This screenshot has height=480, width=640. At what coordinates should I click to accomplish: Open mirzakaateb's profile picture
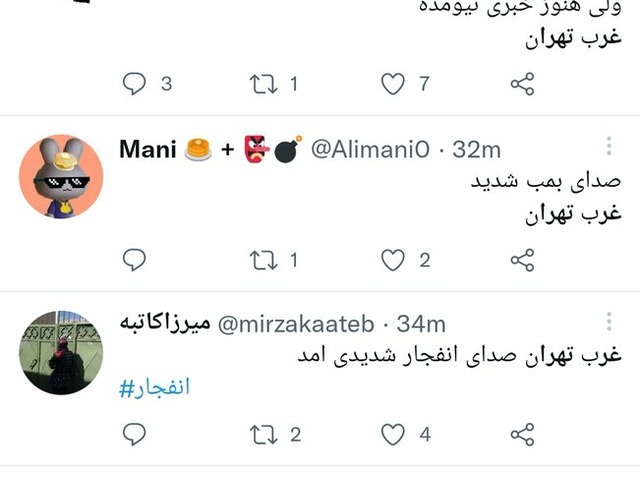61,352
